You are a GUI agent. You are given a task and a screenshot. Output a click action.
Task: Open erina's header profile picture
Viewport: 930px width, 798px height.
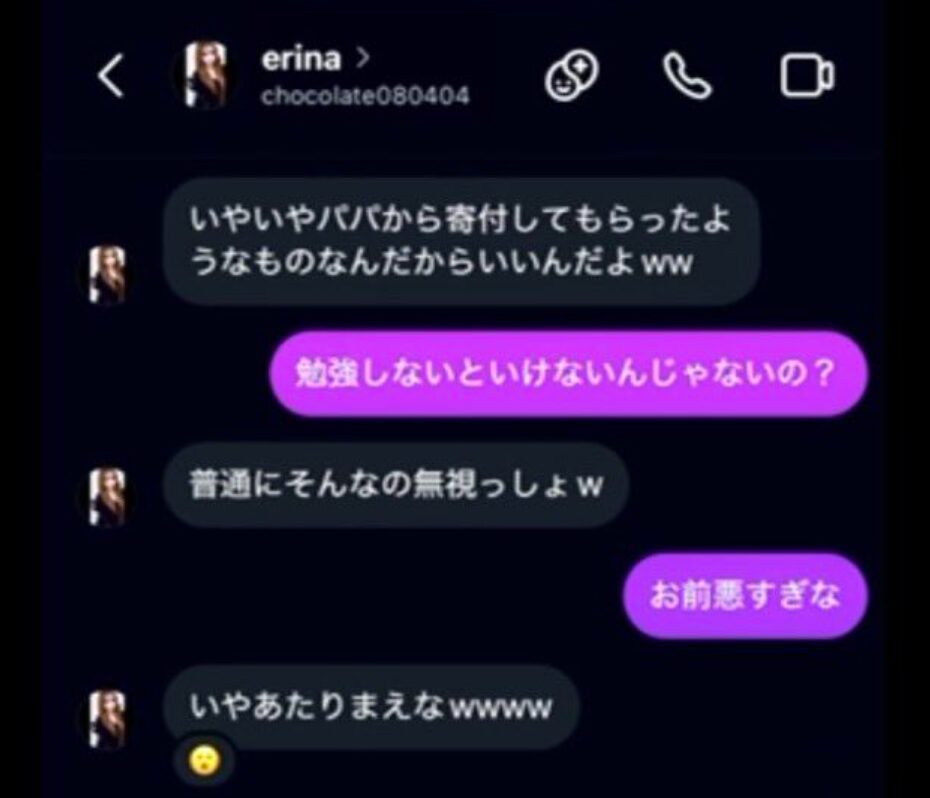208,76
